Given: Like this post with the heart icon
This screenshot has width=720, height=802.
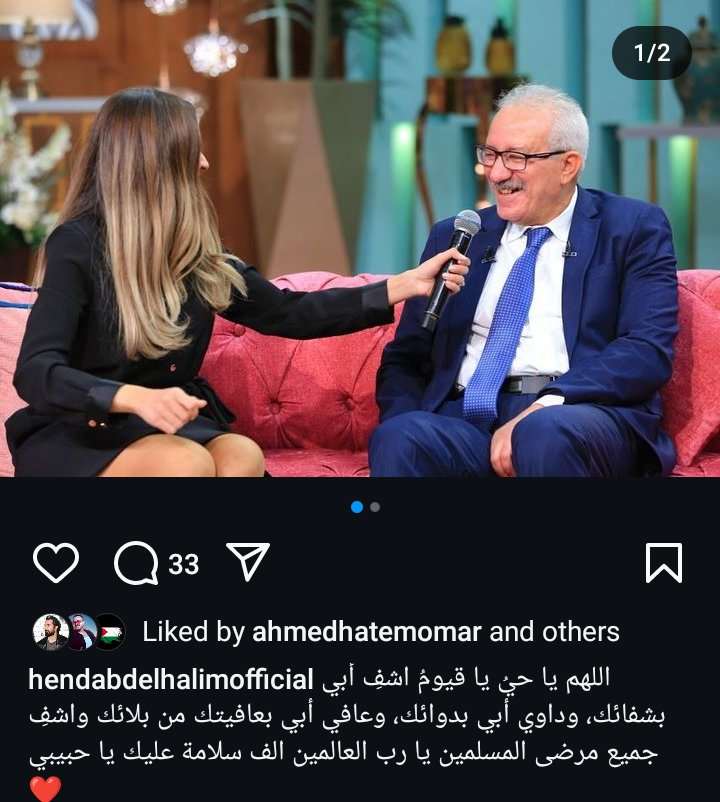Looking at the screenshot, I should point(55,563).
